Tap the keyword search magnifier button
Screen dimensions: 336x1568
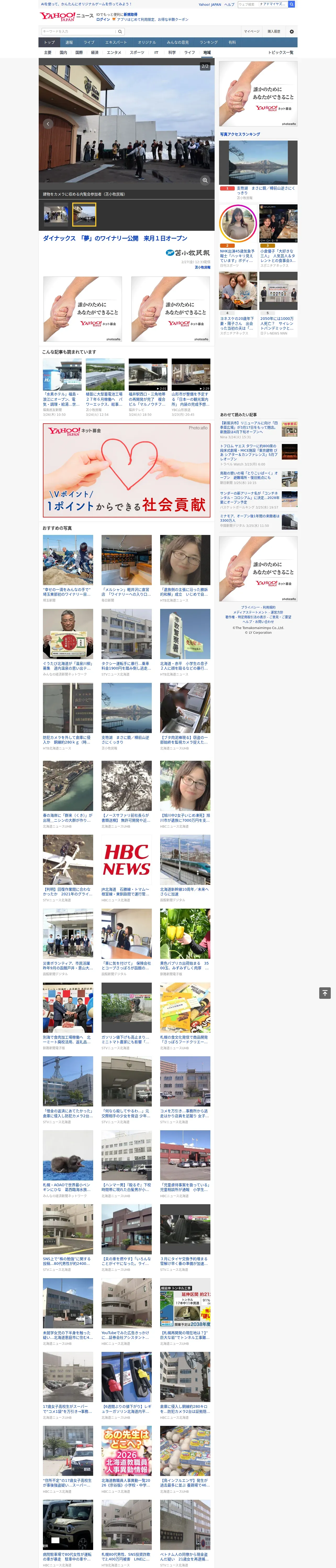[120, 32]
